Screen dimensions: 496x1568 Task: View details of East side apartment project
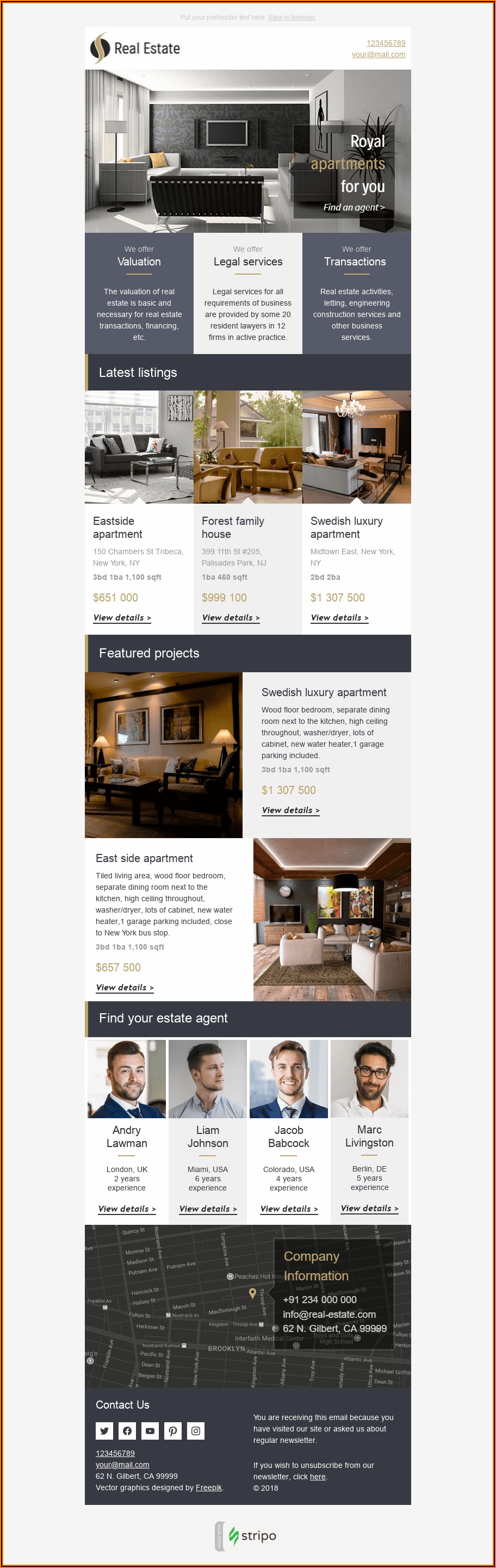point(124,987)
